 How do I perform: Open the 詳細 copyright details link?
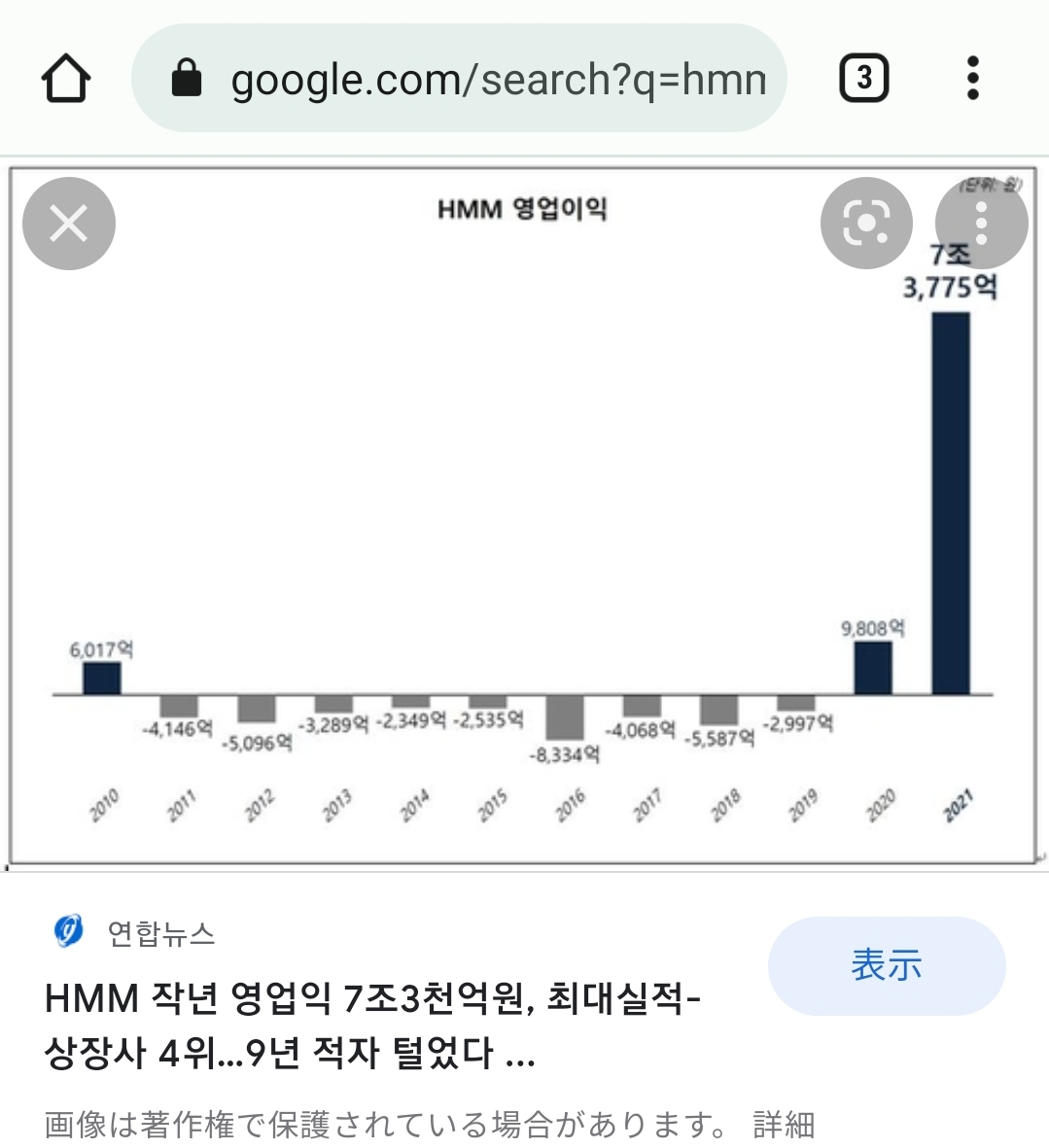(784, 1125)
